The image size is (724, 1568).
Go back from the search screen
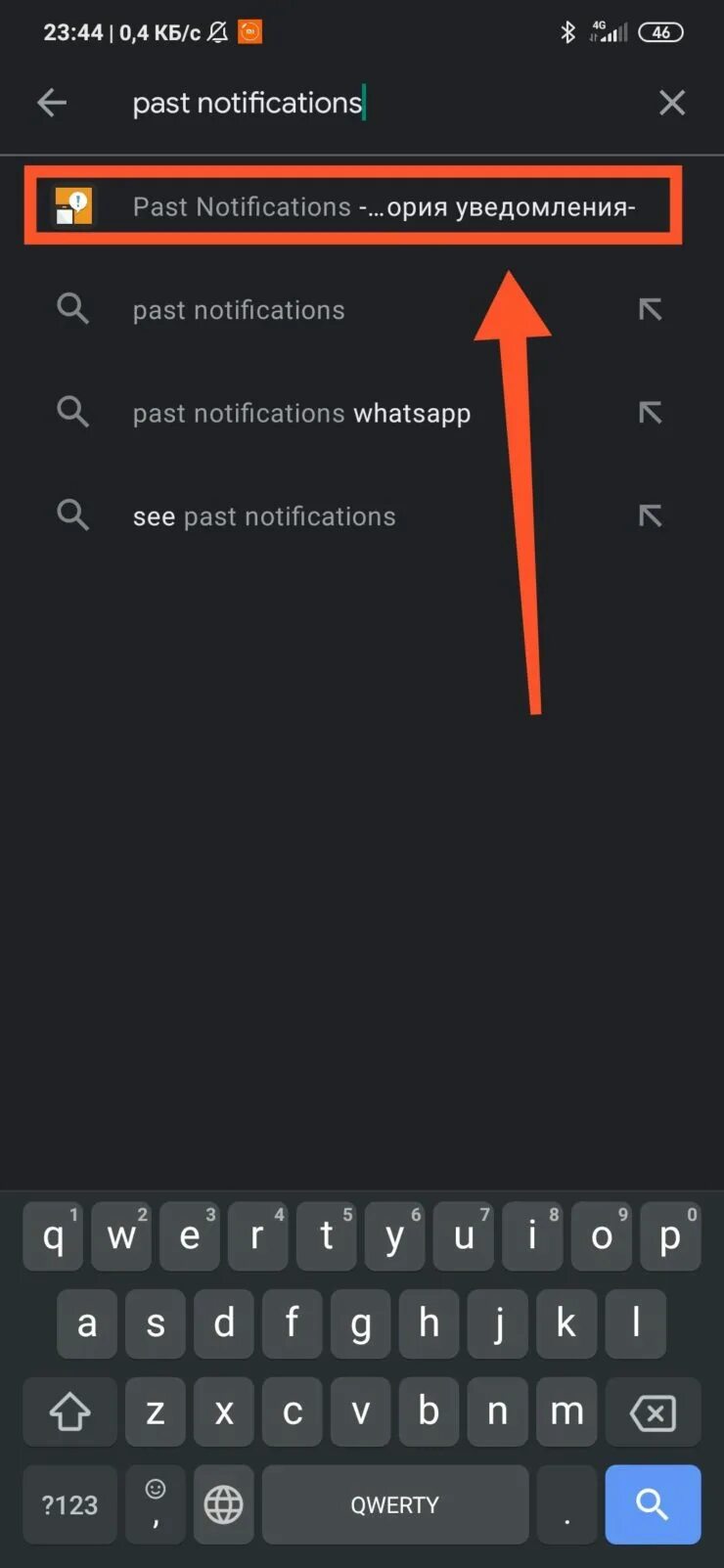pos(52,103)
